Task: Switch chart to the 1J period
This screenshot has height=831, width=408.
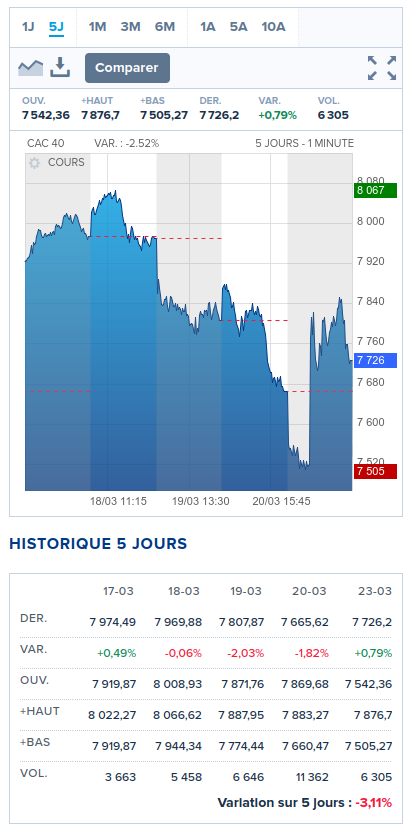Action: click(28, 26)
